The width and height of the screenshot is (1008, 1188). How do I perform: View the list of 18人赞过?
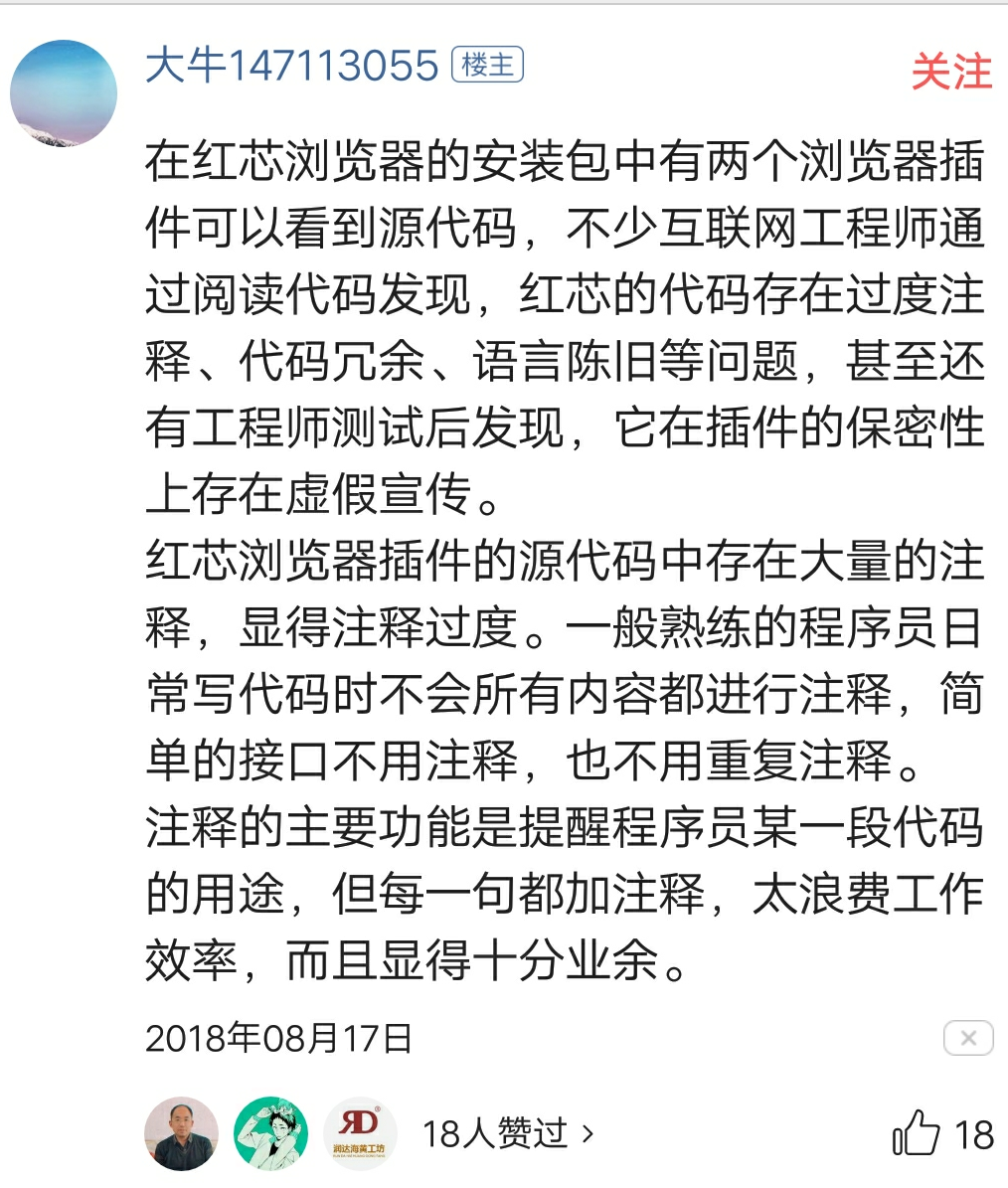point(508,1133)
